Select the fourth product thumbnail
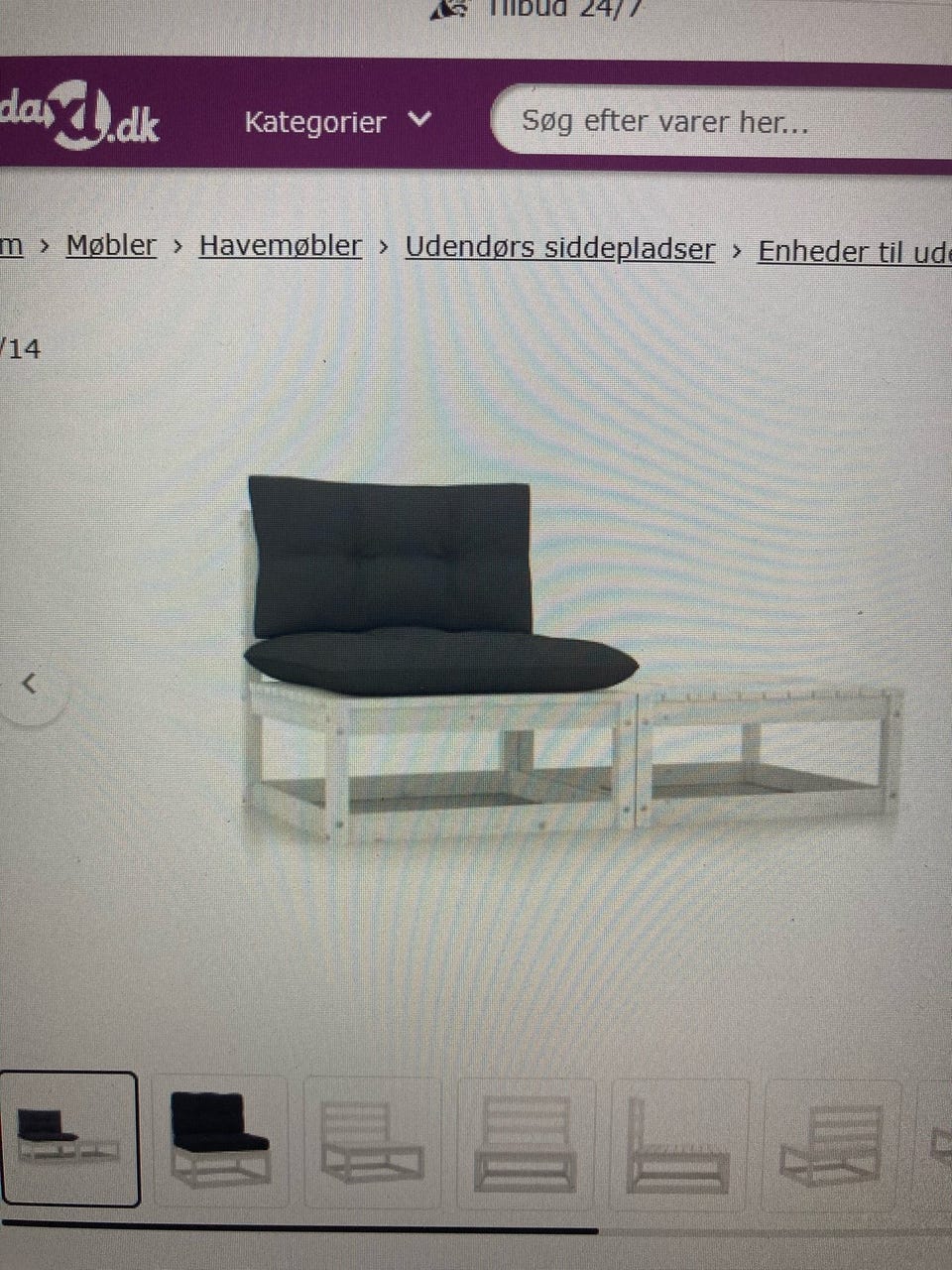 pyautogui.click(x=525, y=1137)
